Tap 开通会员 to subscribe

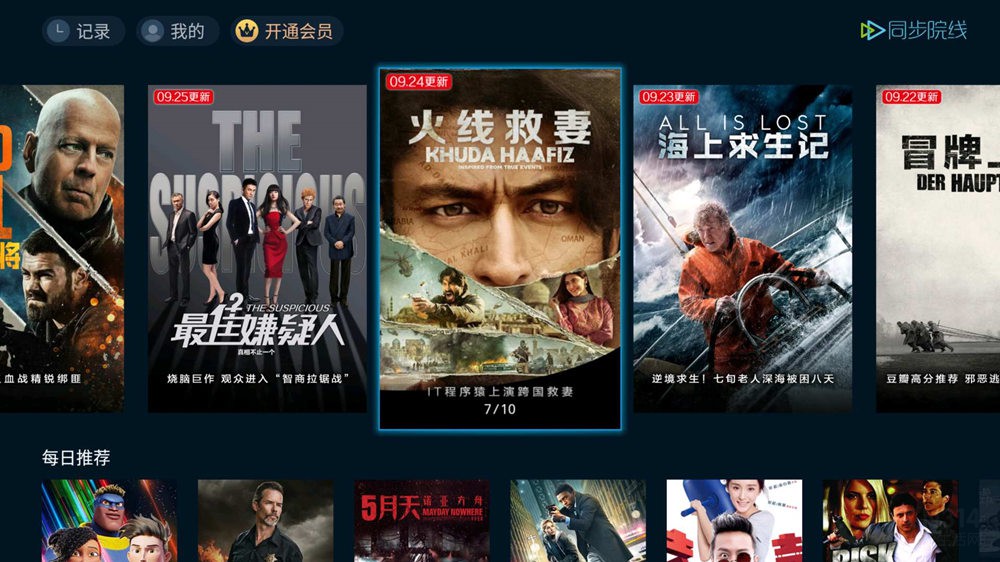pyautogui.click(x=286, y=31)
